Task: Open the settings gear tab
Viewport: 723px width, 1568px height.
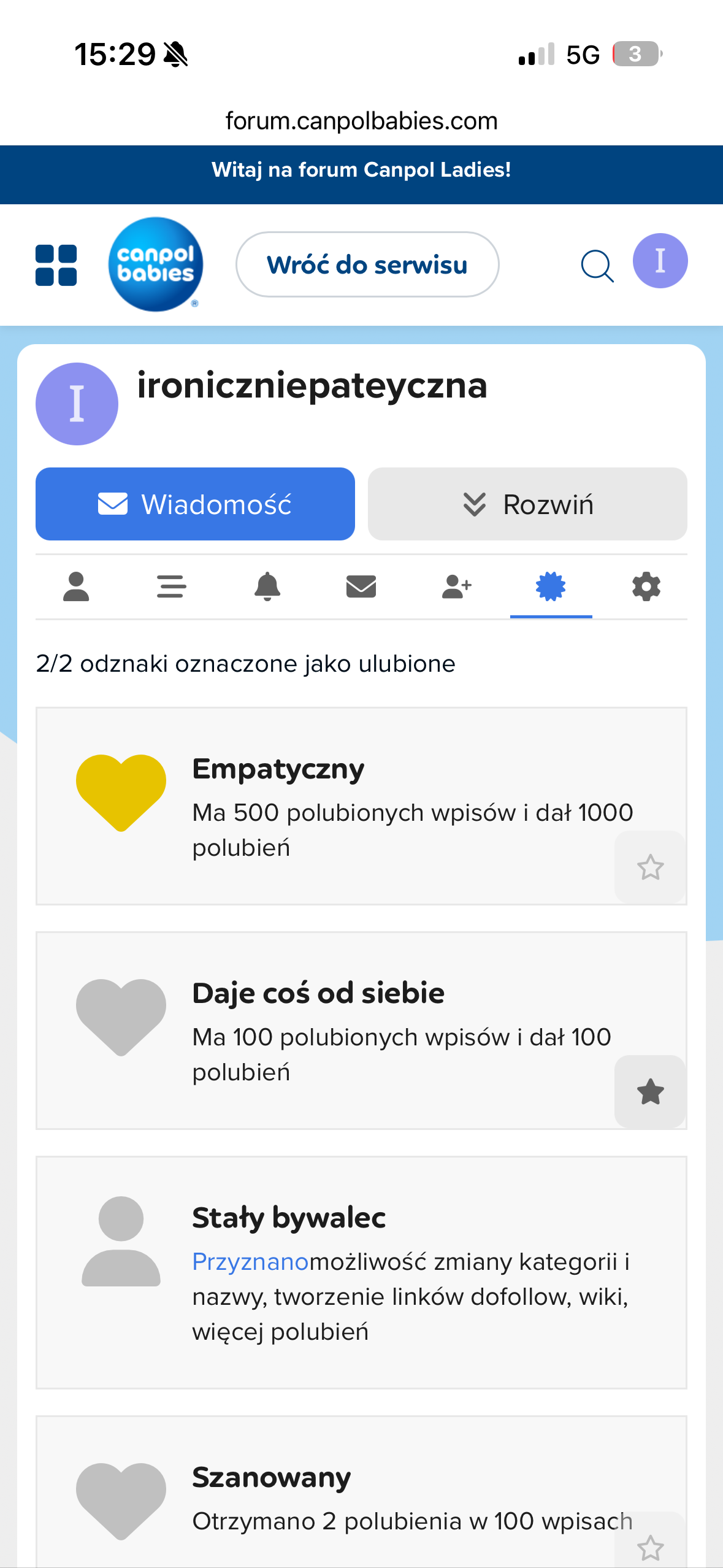Action: coord(646,587)
